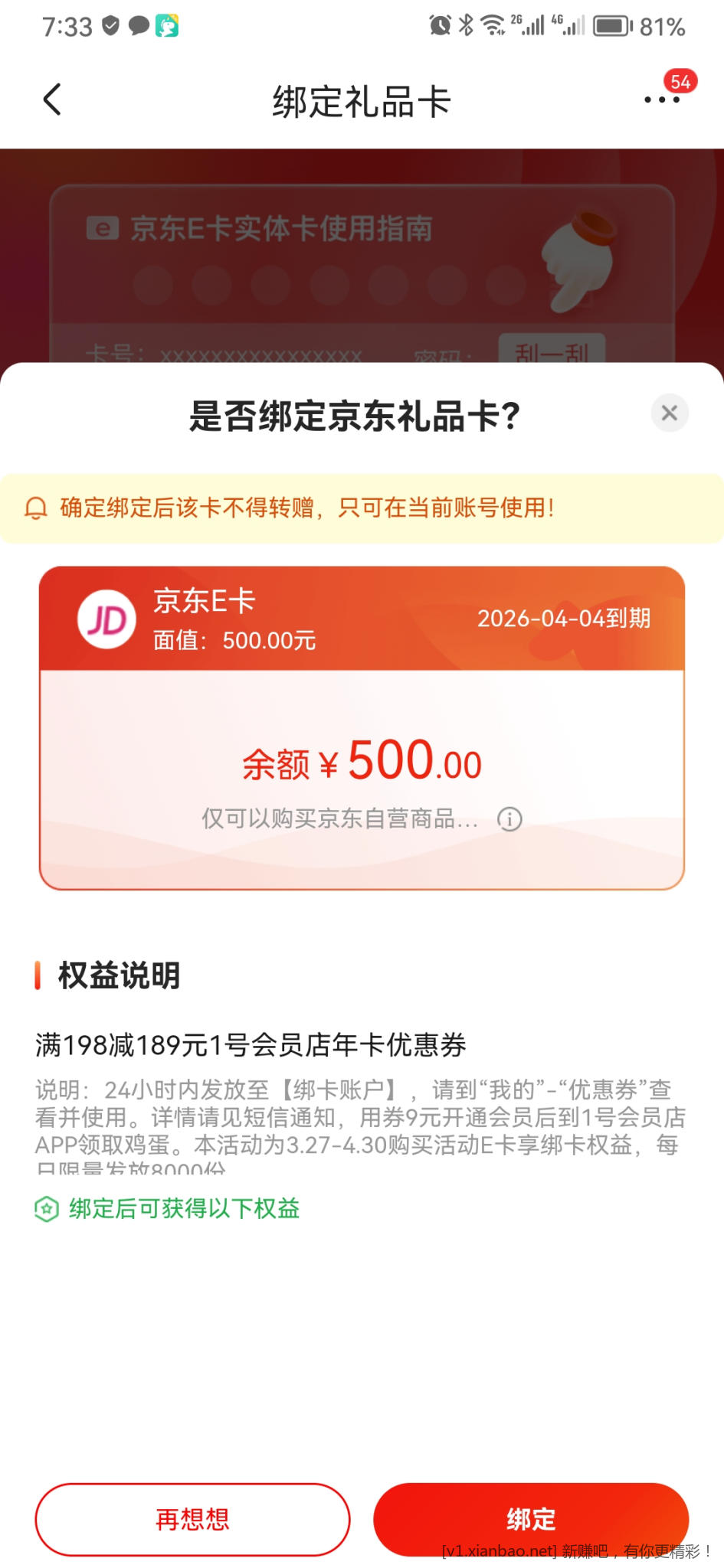Tap the info icon beside 仅可以购买京东自营商品
The height and width of the screenshot is (1568, 724).
tap(509, 819)
